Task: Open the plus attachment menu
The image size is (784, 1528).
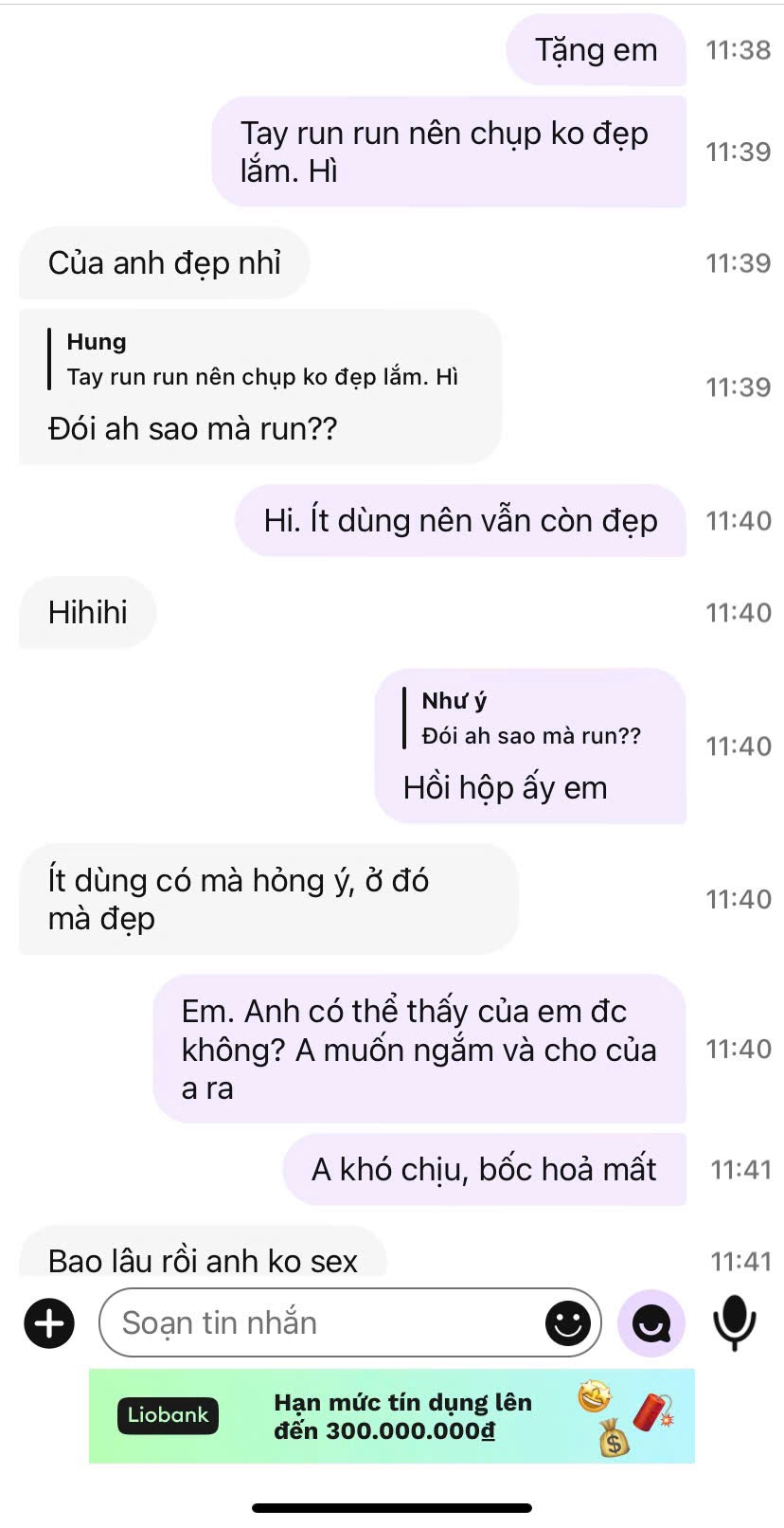Action: 49,1322
